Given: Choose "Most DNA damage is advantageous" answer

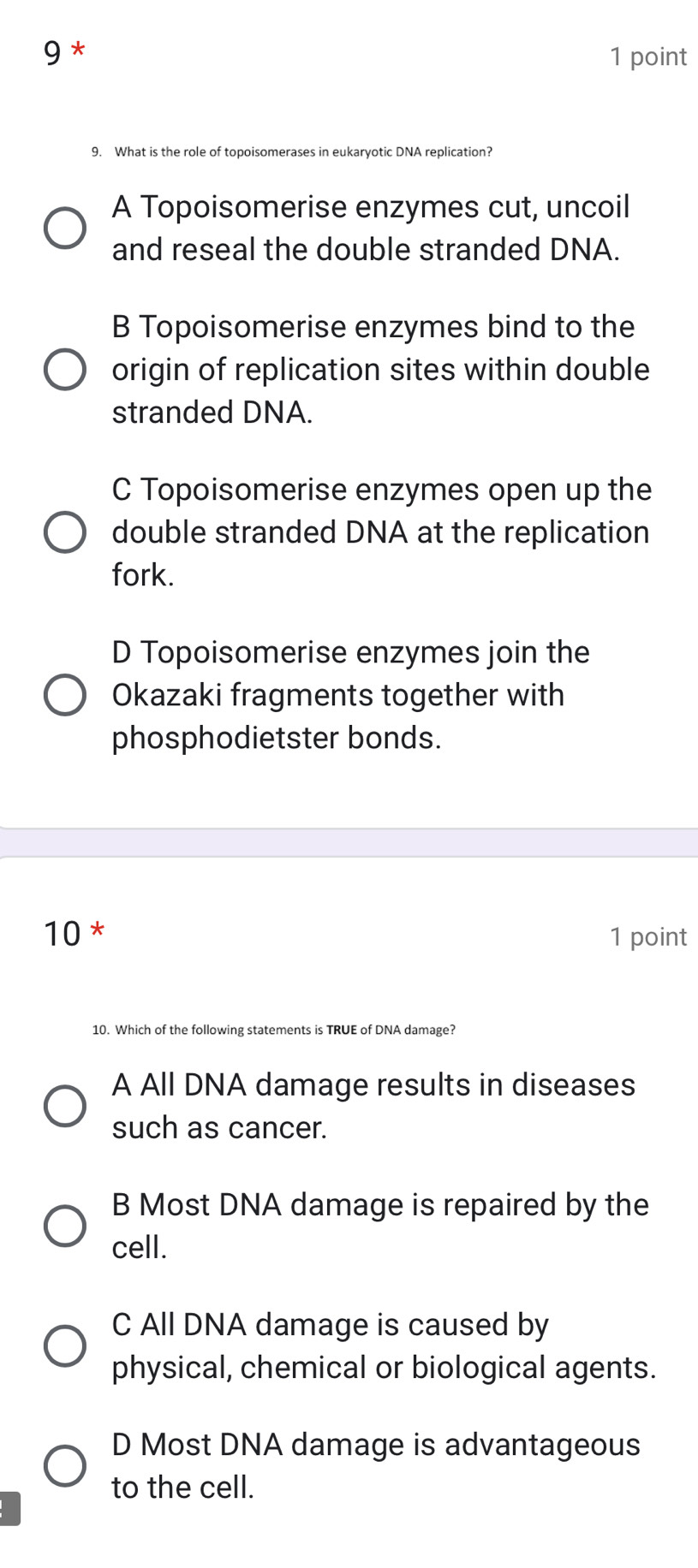Looking at the screenshot, I should pos(65,1465).
